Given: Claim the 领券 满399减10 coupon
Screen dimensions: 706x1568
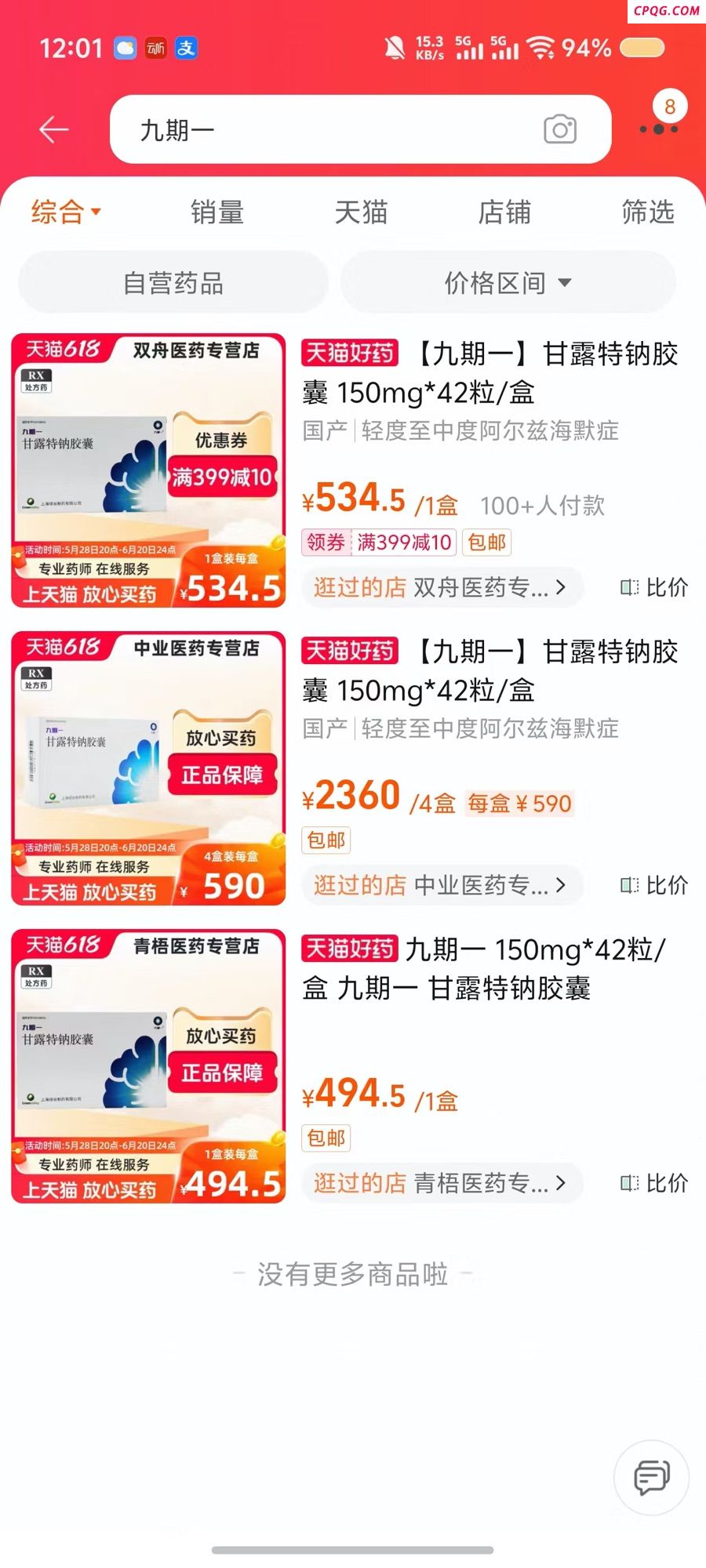Looking at the screenshot, I should (378, 542).
